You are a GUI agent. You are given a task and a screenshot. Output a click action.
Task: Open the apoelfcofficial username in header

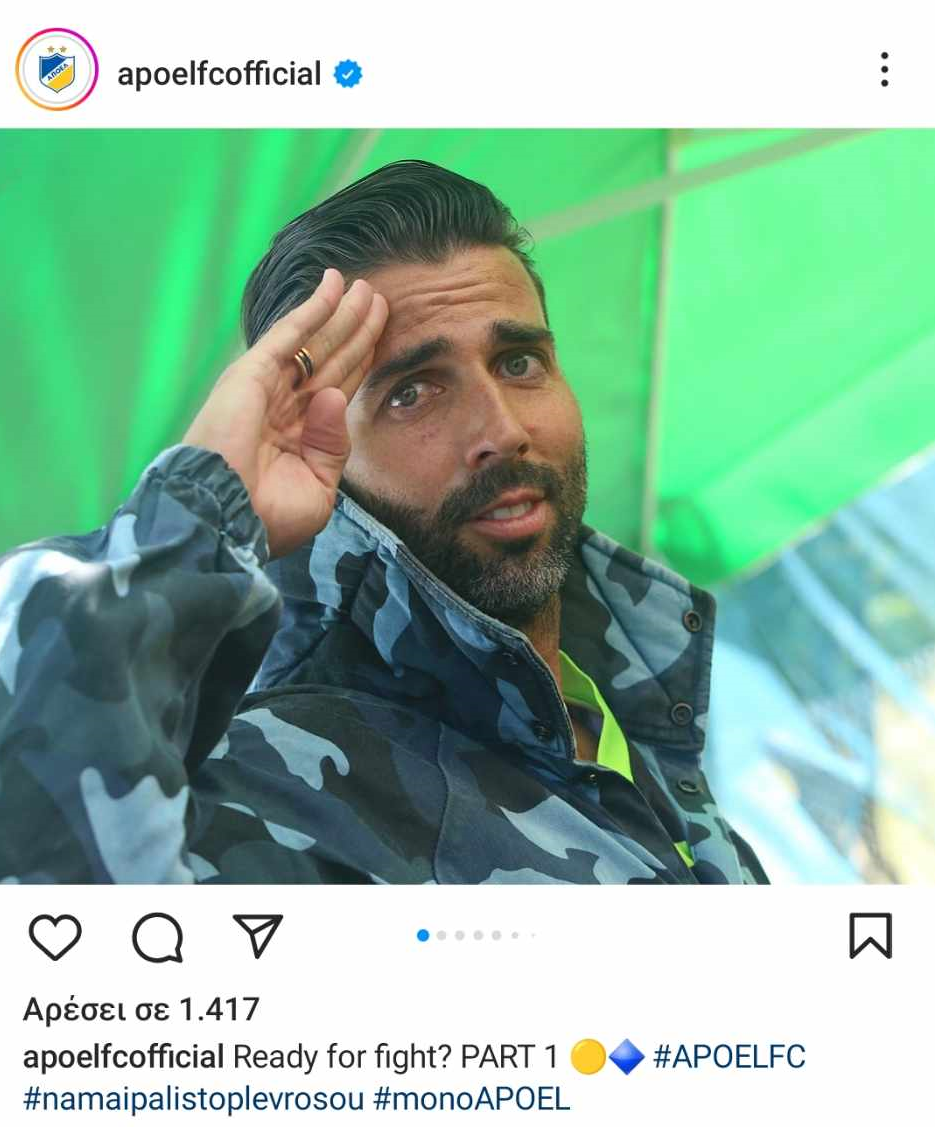coord(219,74)
